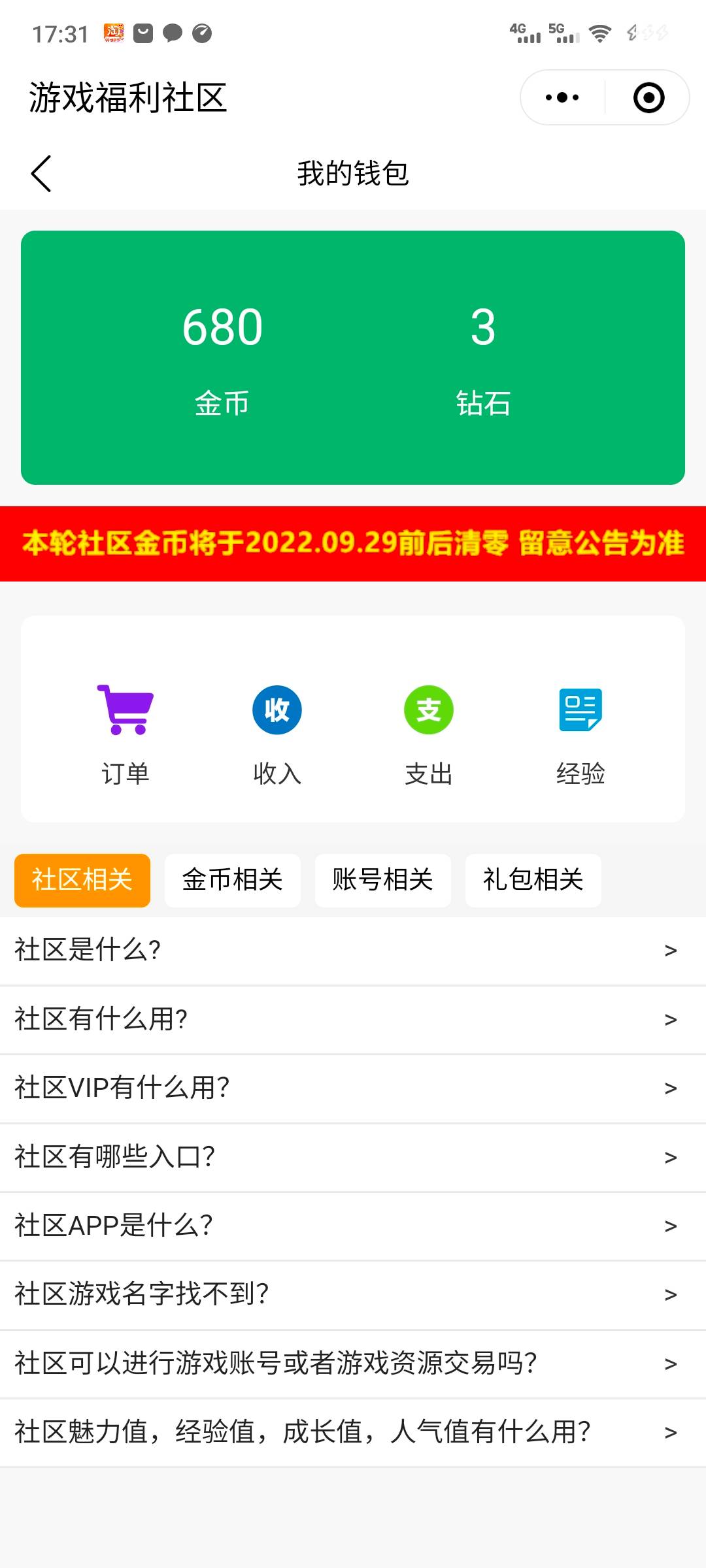Close the mini program with circle button

pos(648,98)
